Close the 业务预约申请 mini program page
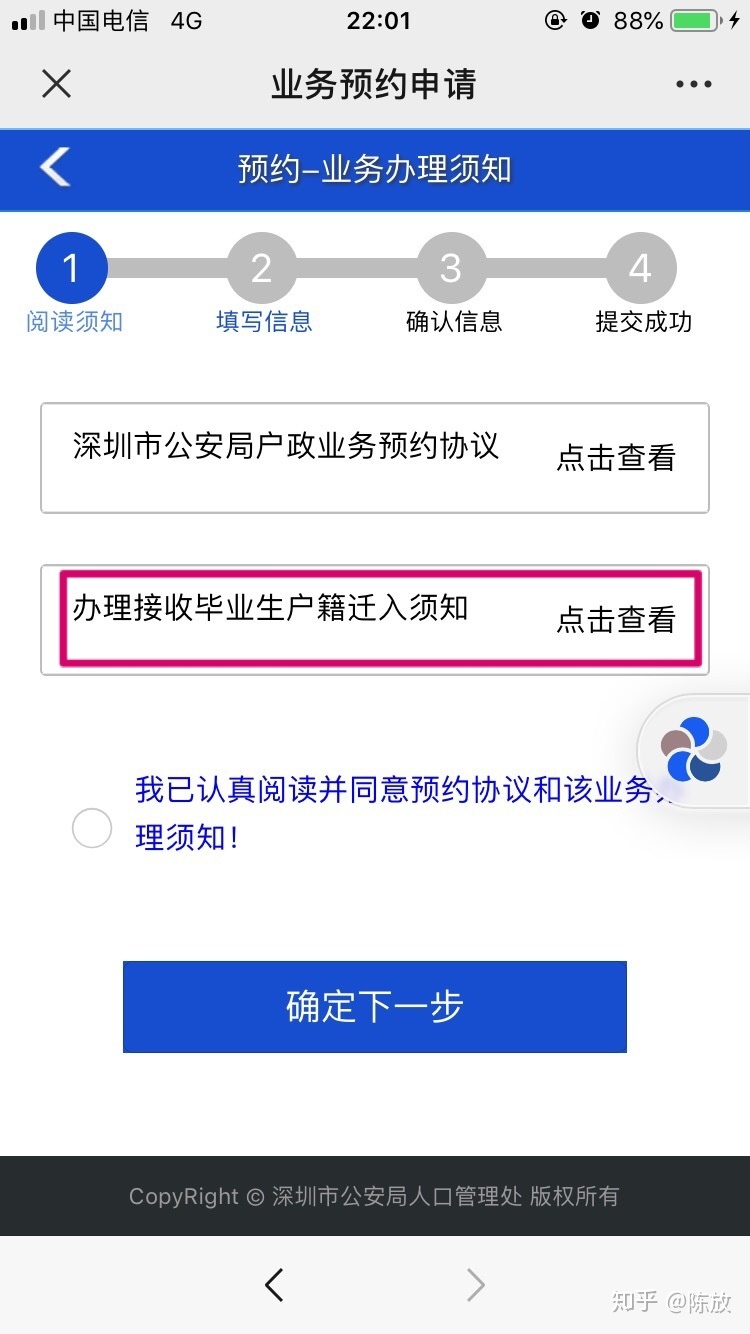750x1334 pixels. (x=57, y=84)
